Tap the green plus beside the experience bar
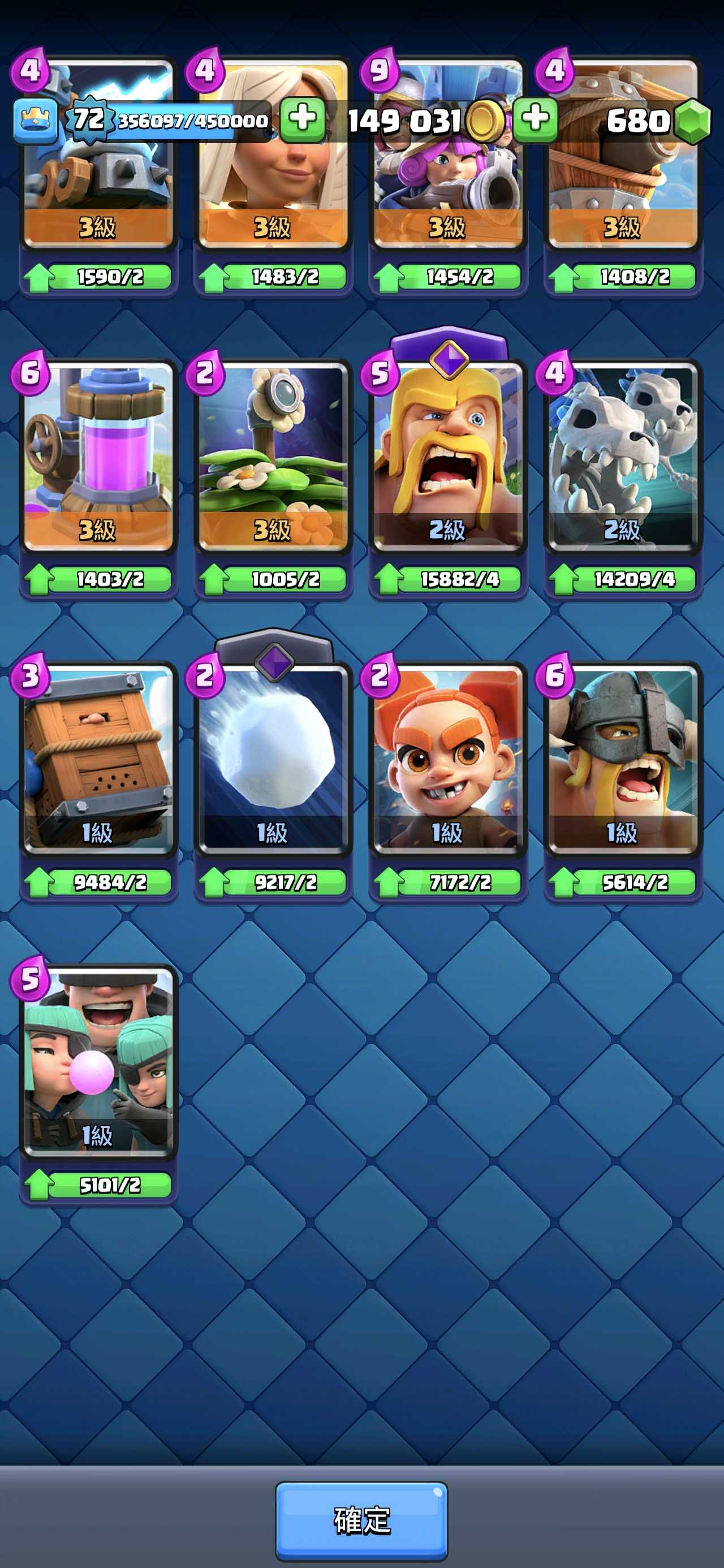Screen dimensions: 724x1568 (x=302, y=119)
